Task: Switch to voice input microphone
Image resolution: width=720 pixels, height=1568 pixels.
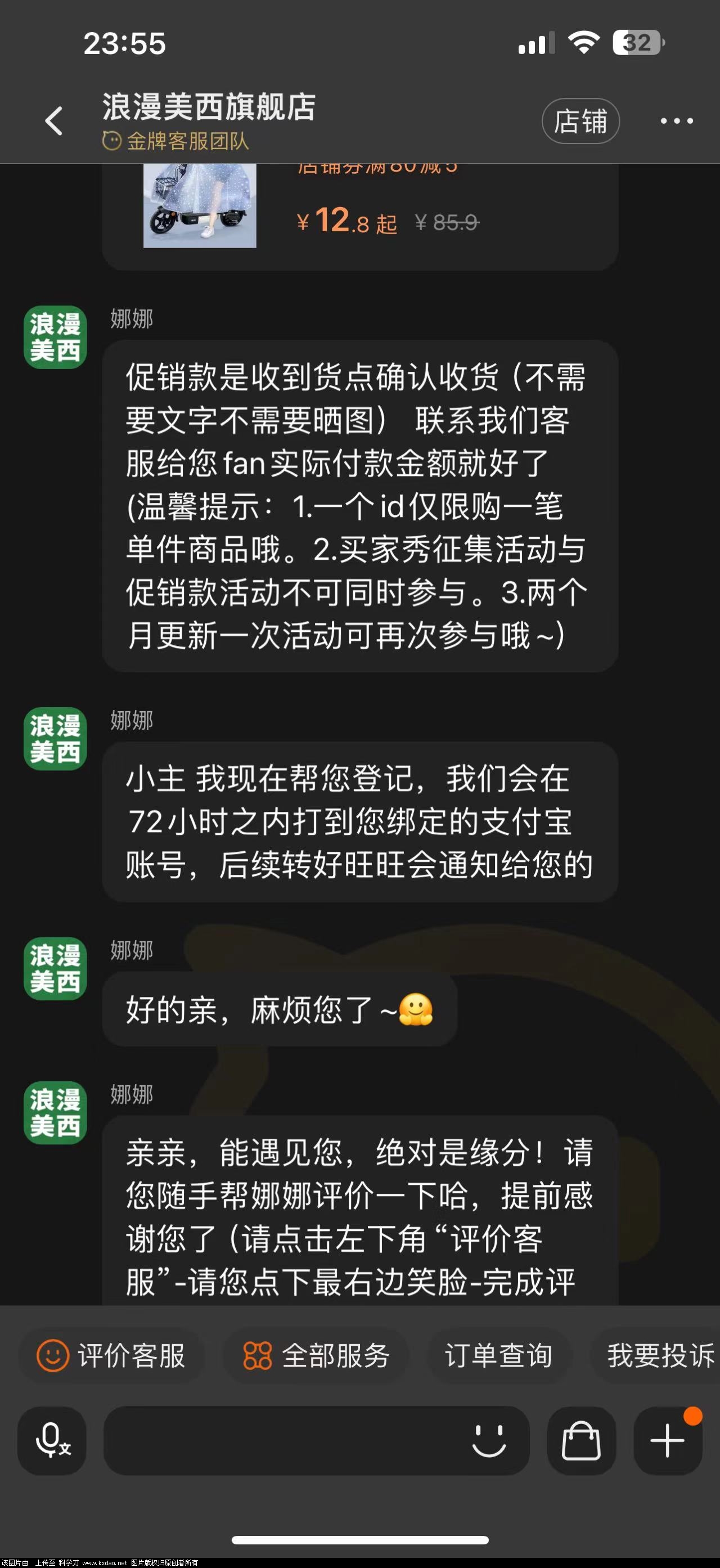Action: coord(52,1440)
